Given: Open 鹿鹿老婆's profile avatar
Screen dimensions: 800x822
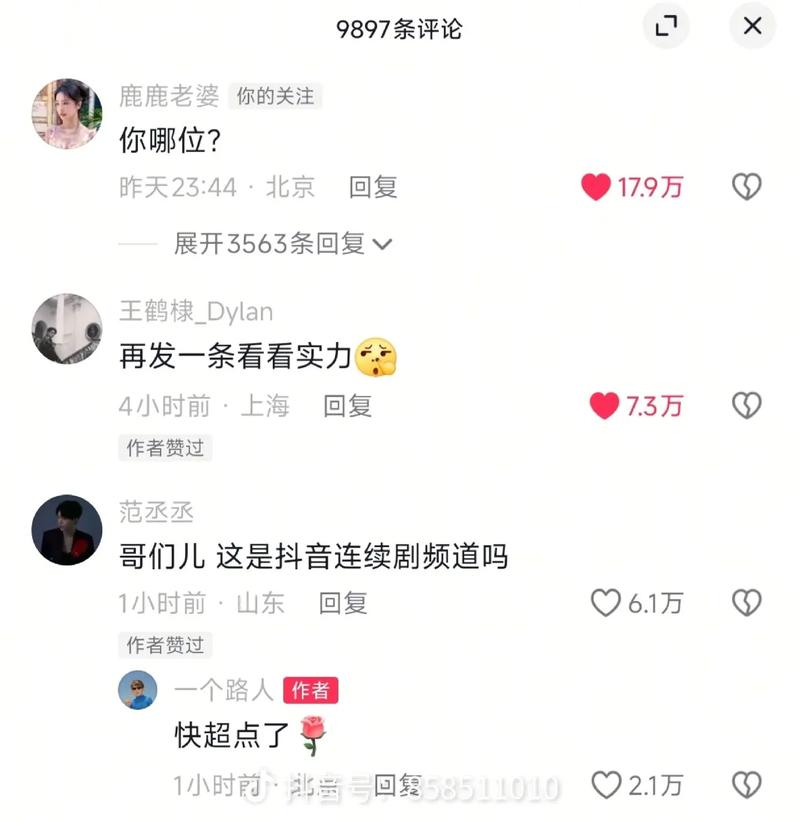Looking at the screenshot, I should pos(67,113).
